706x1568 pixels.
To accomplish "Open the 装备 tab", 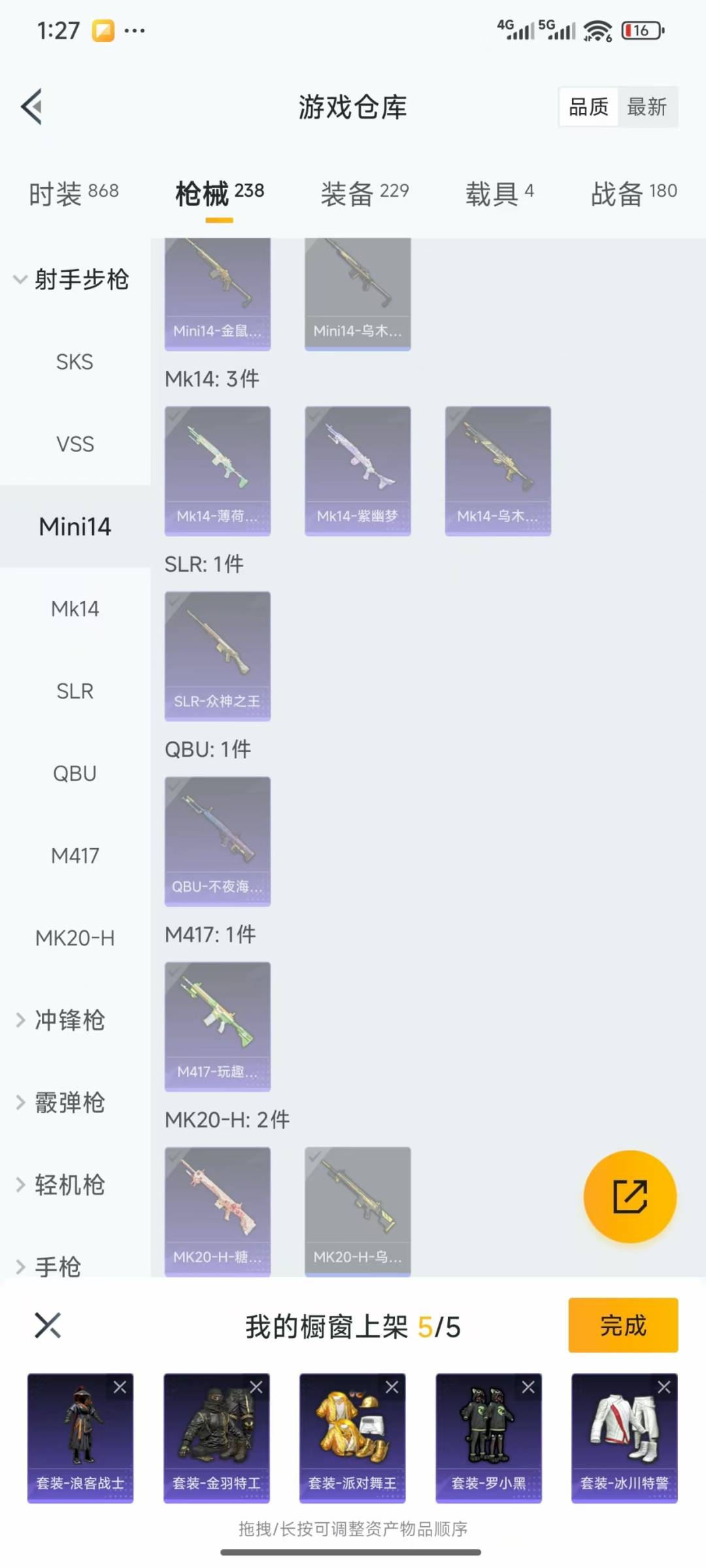I will 364,193.
